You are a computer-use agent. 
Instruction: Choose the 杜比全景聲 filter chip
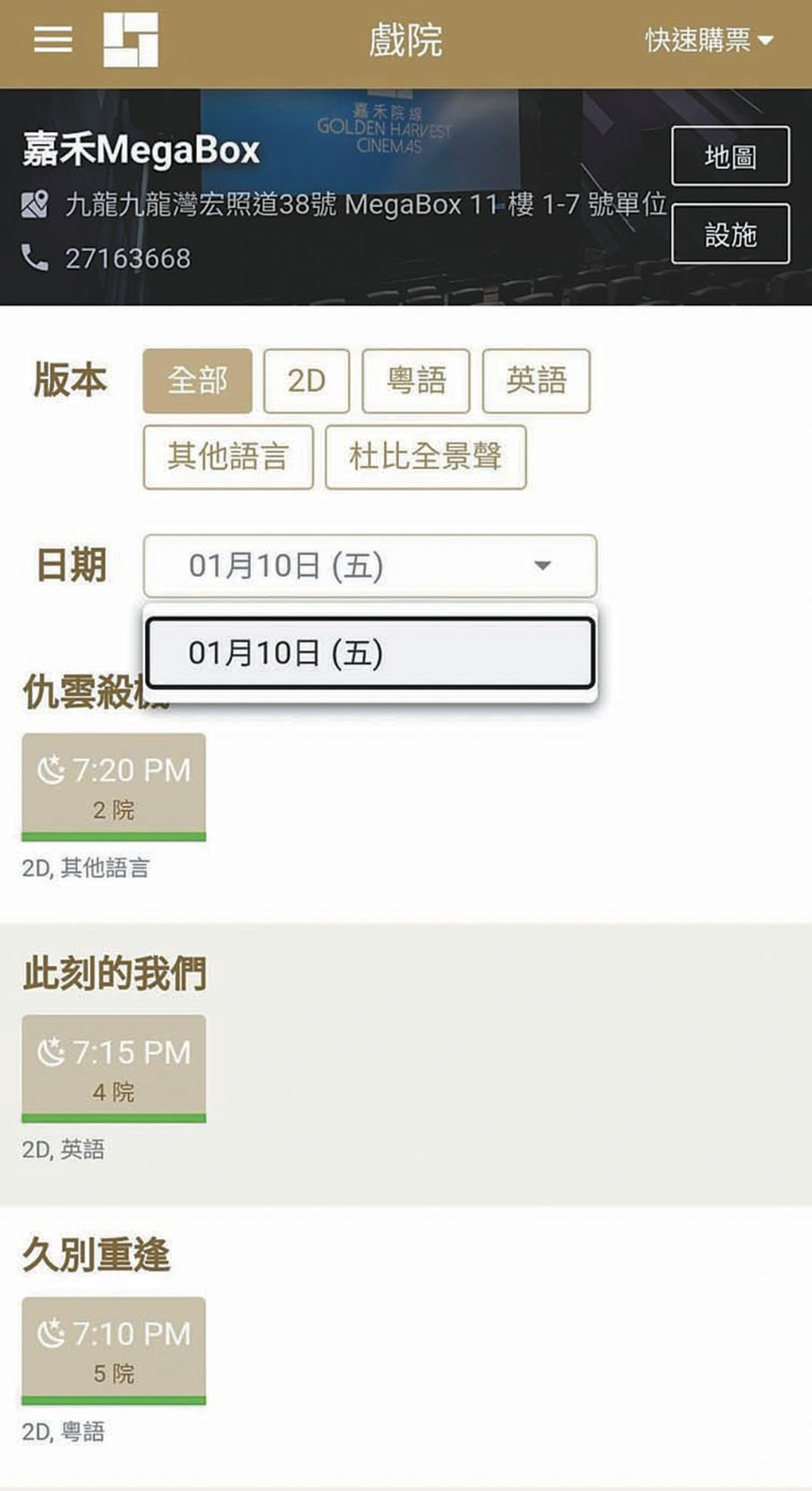(x=425, y=458)
